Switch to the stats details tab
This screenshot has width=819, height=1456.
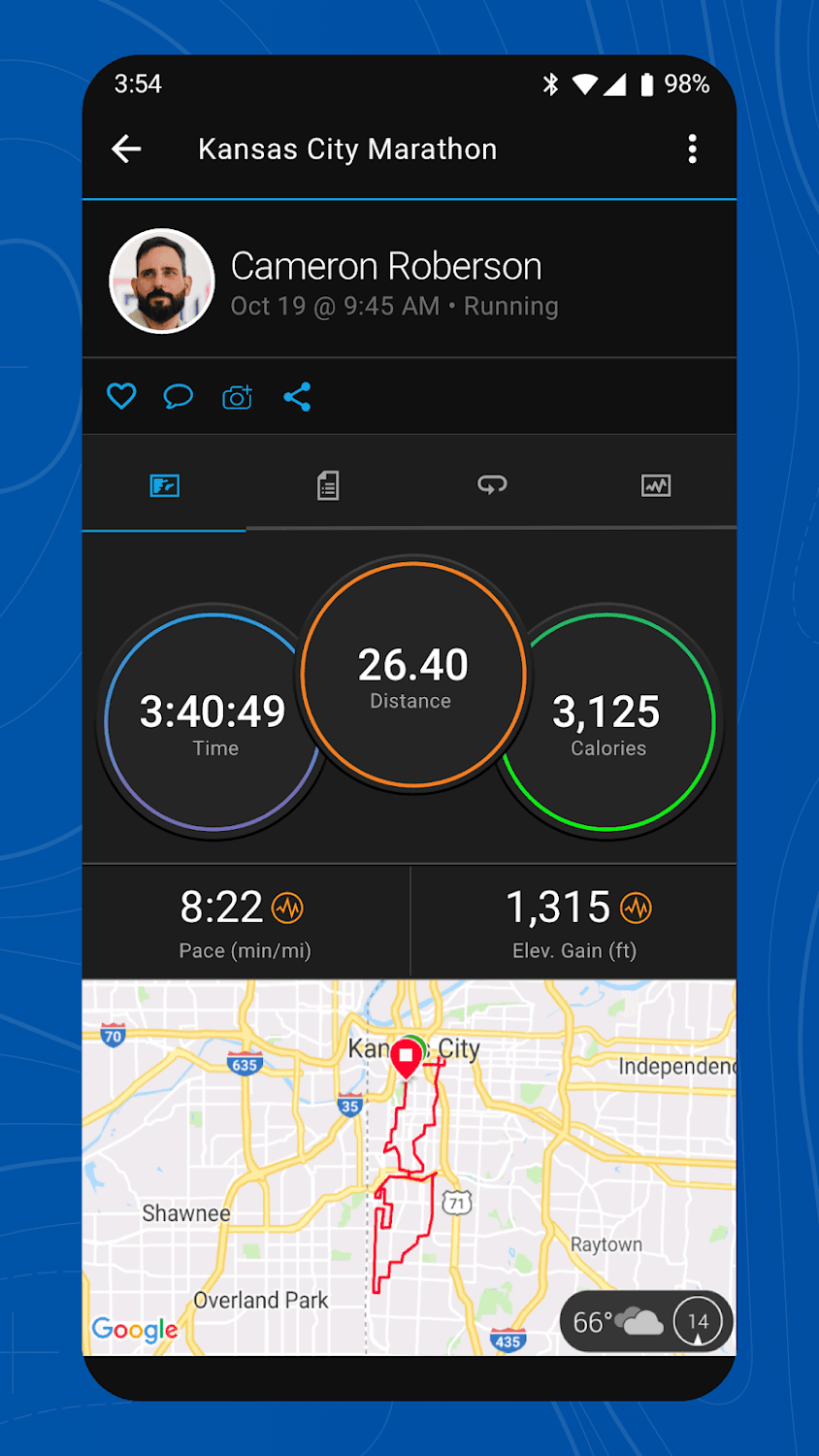pyautogui.click(x=328, y=485)
